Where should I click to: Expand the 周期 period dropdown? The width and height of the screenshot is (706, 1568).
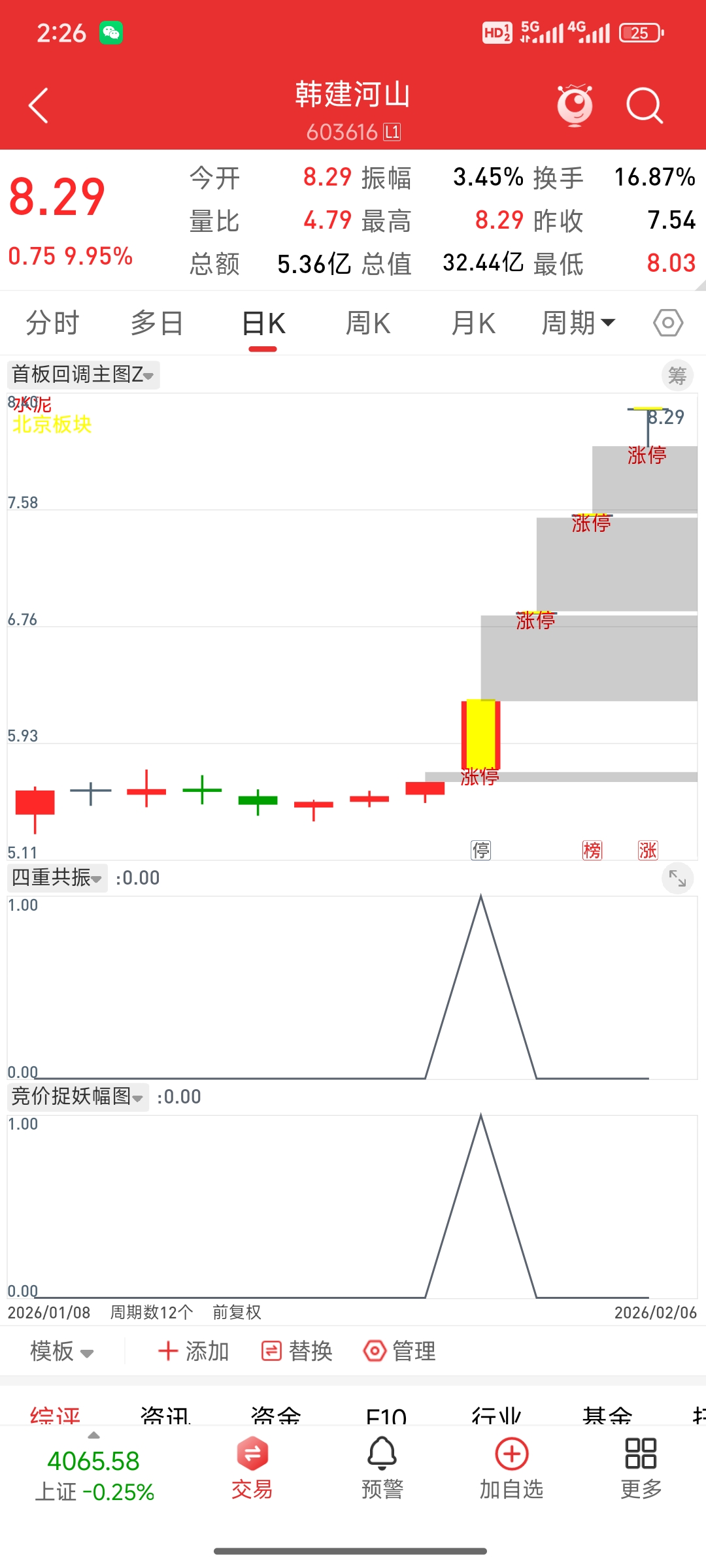point(578,323)
